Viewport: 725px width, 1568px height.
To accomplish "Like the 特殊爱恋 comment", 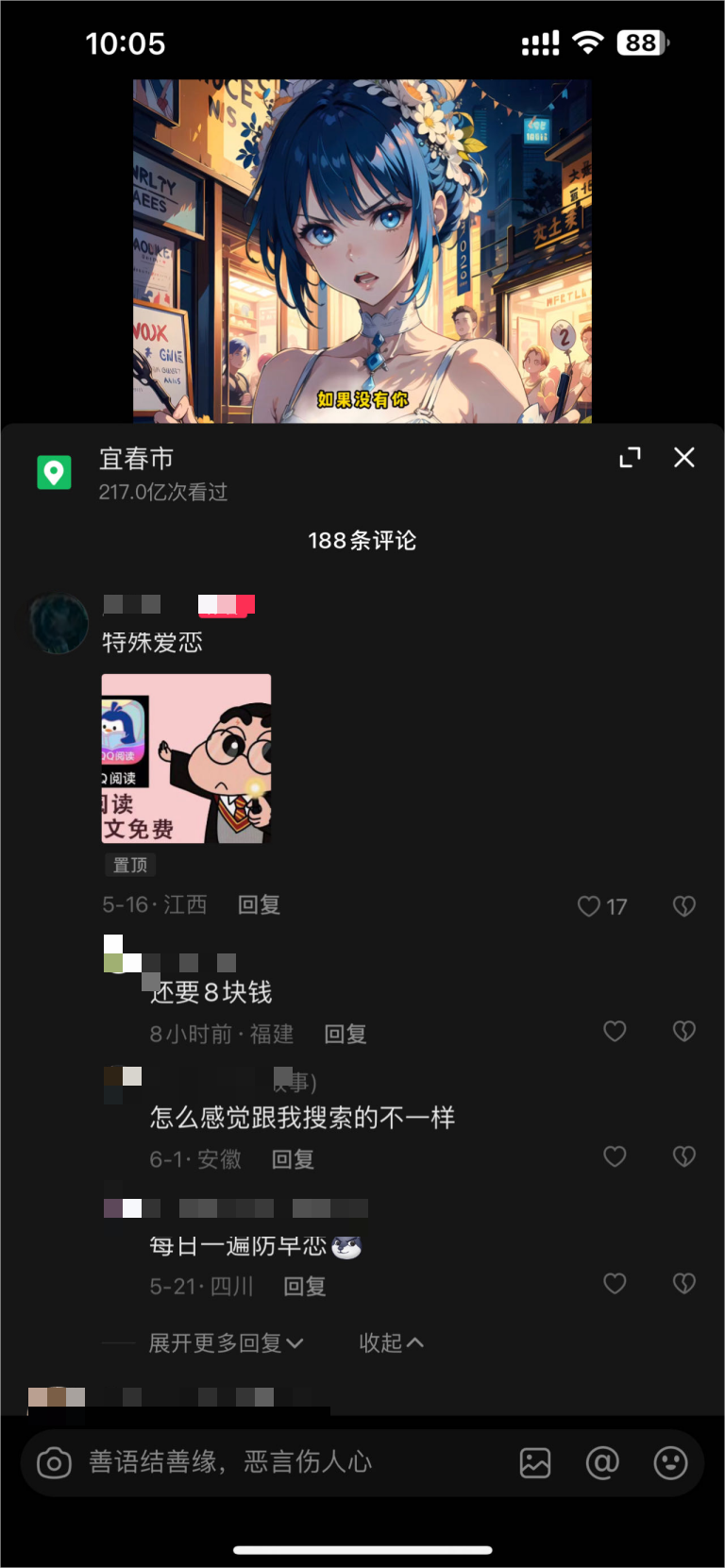I will pos(590,906).
